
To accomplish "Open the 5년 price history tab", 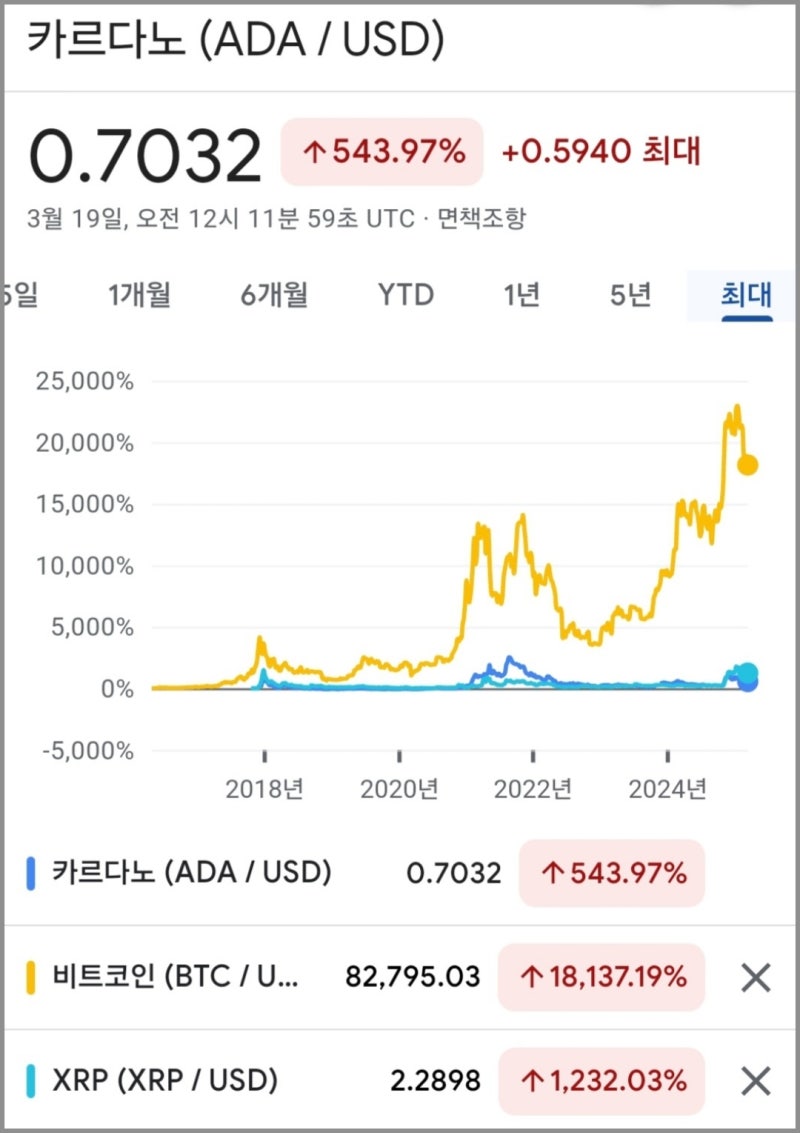I will click(x=630, y=295).
